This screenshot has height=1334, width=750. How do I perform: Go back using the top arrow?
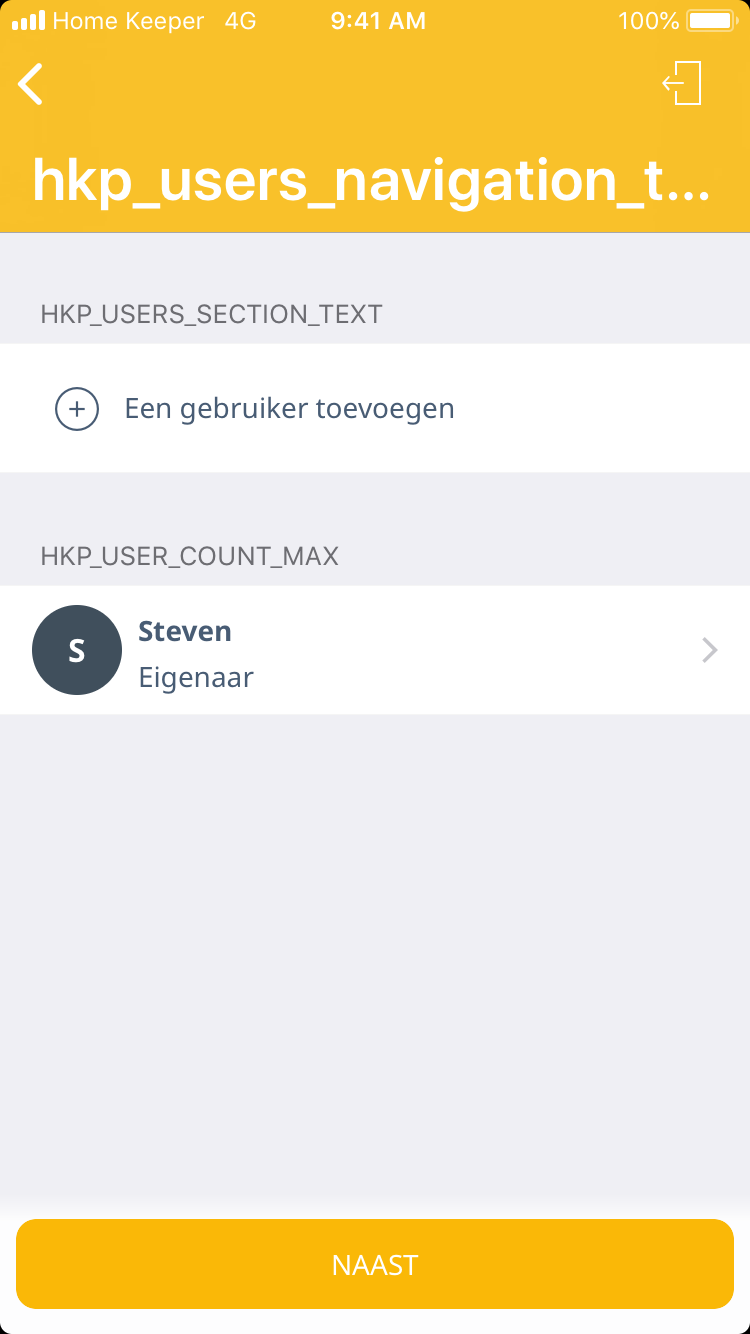(x=31, y=84)
